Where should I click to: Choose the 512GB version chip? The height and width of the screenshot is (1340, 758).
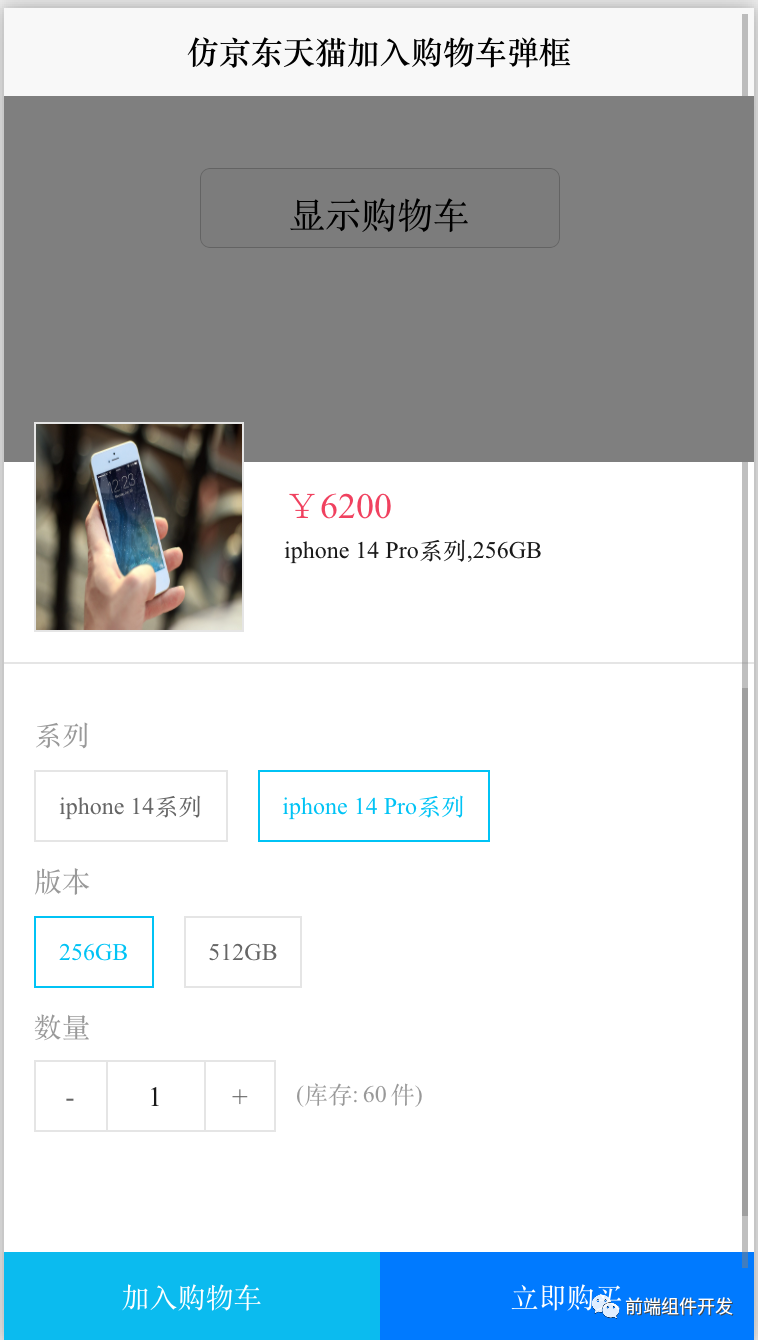pyautogui.click(x=242, y=951)
